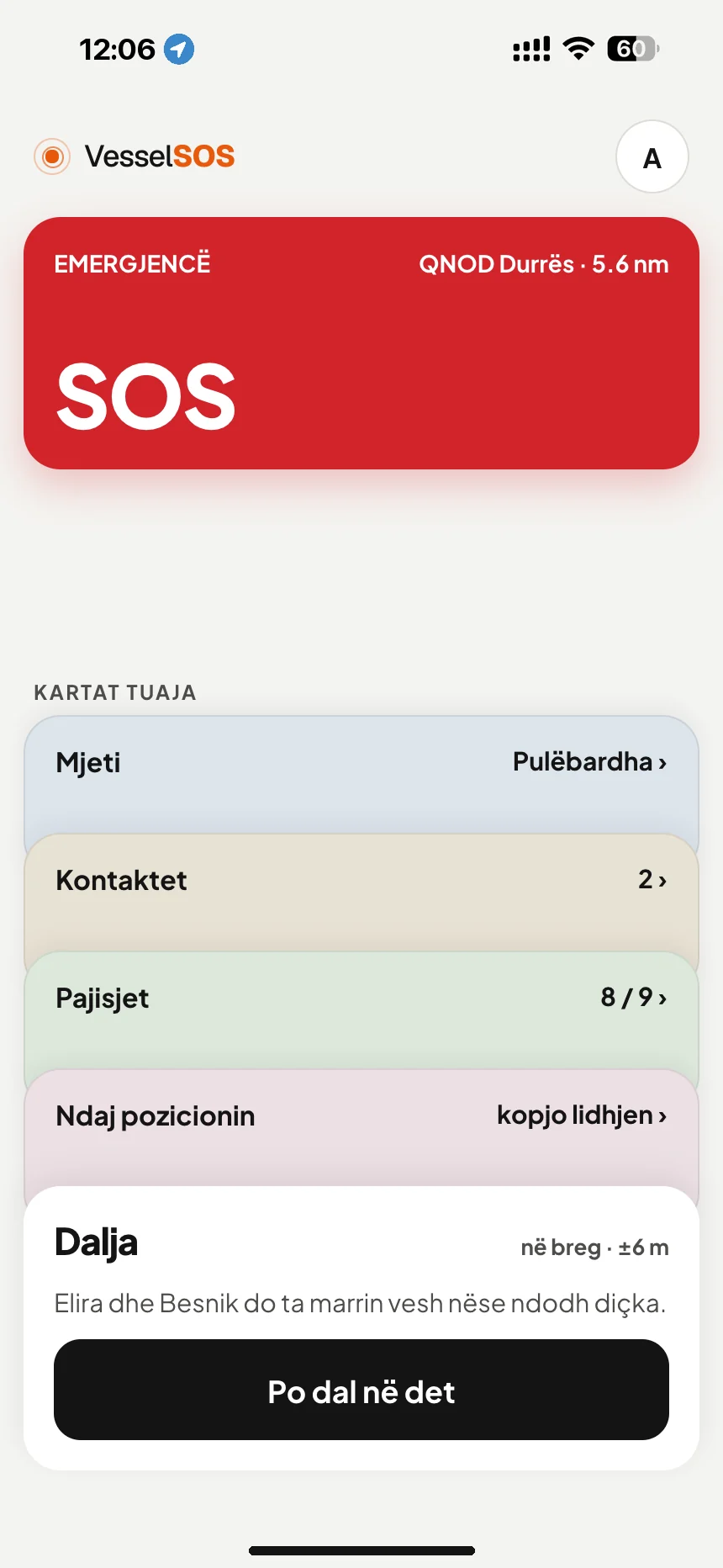
Task: Tap the Po dal në det button
Action: (361, 1390)
